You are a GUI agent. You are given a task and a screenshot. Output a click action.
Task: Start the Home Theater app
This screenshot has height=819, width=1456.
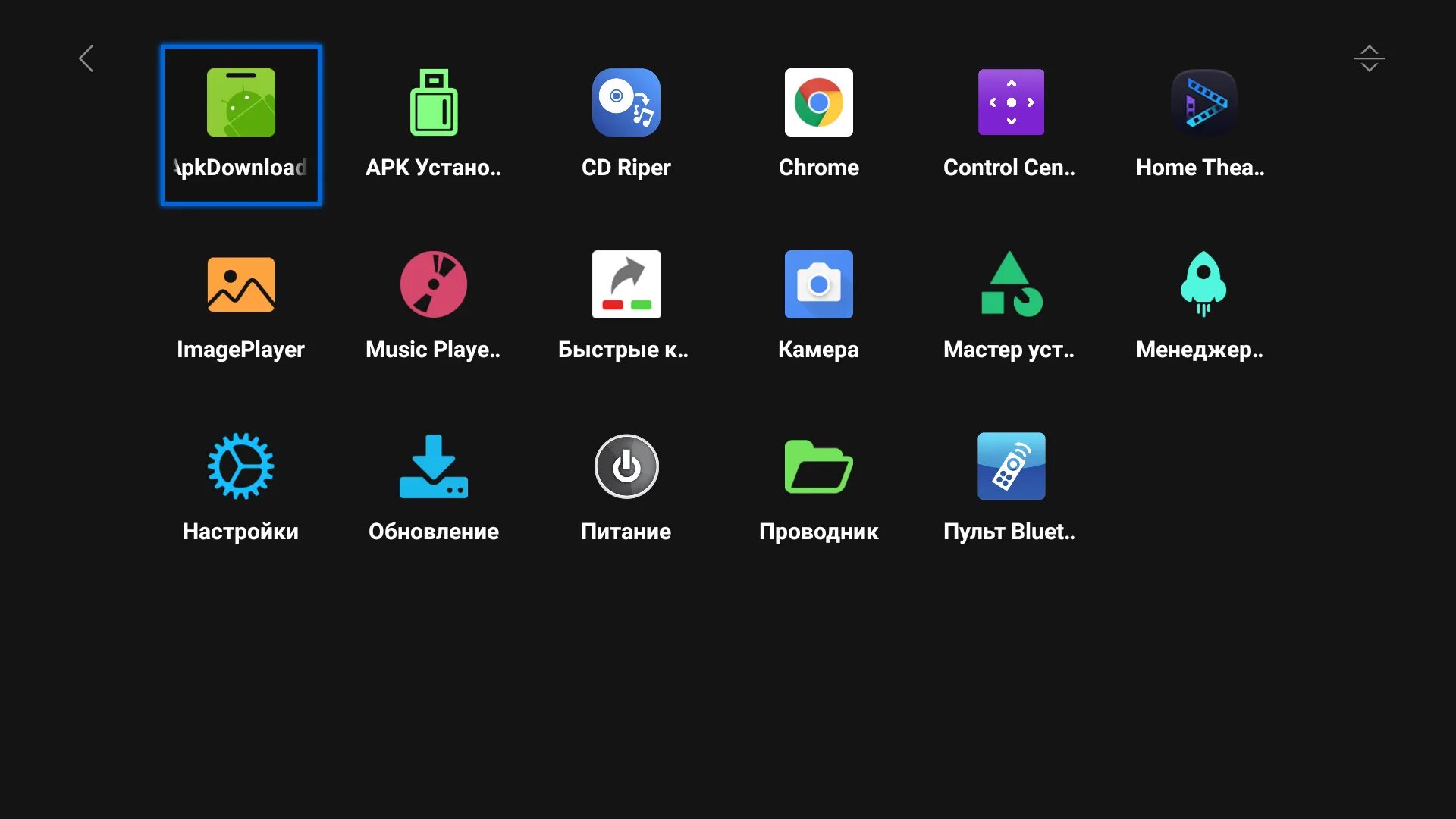tap(1203, 125)
